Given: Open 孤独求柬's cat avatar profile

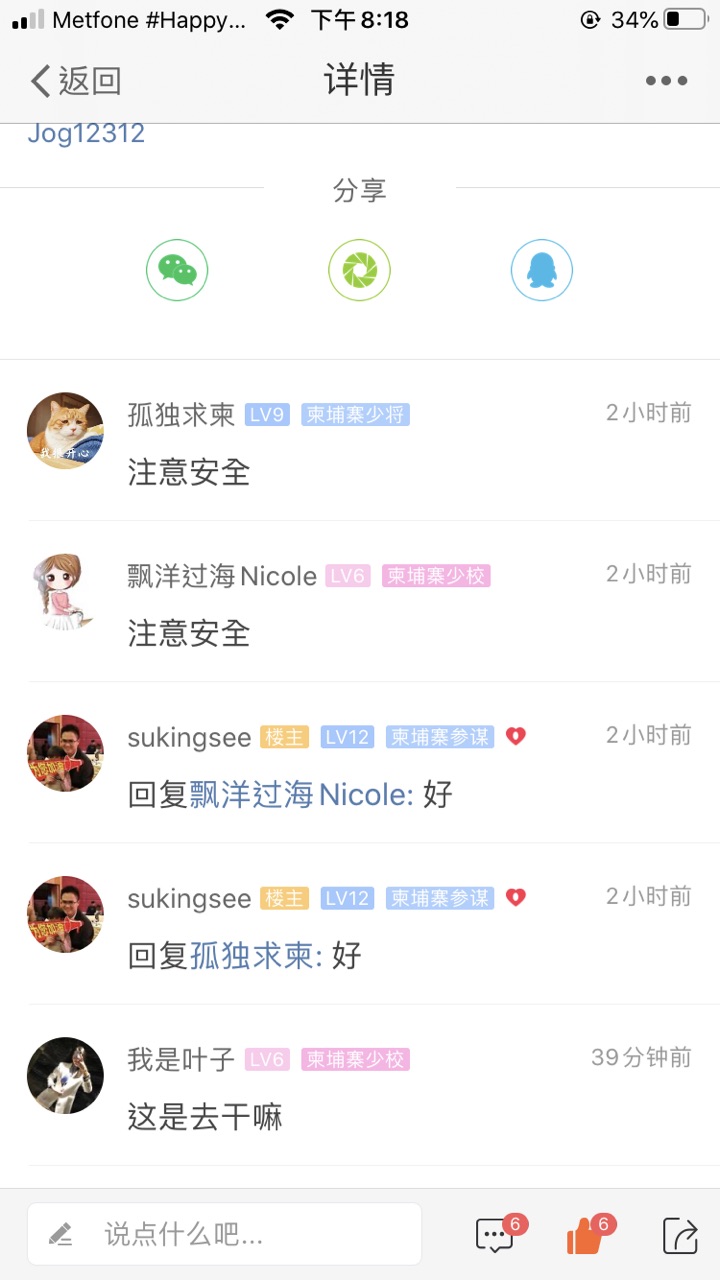Looking at the screenshot, I should pos(65,430).
